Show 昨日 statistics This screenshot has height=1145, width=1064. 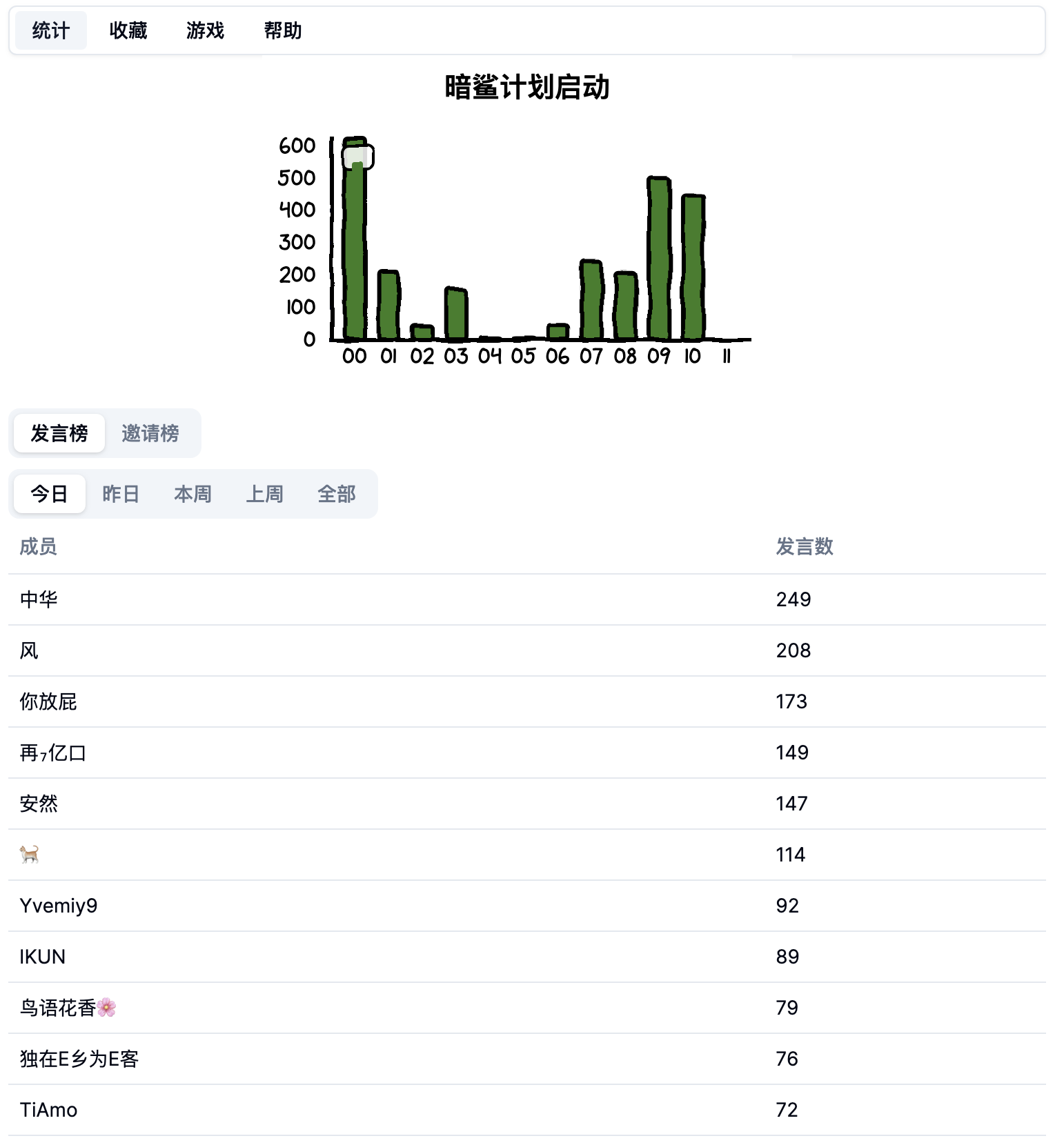(121, 494)
